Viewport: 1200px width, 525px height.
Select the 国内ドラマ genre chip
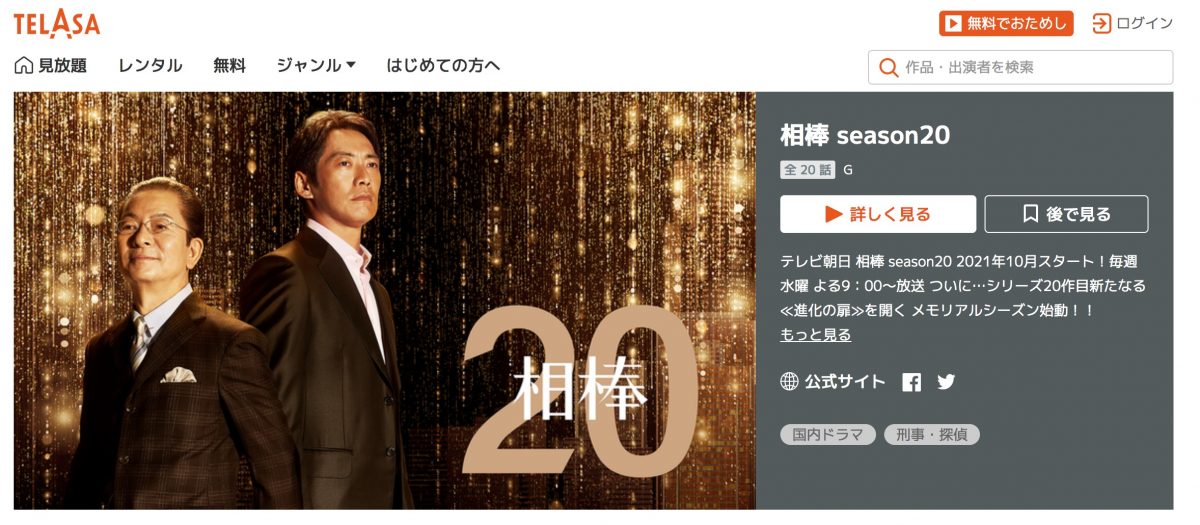(x=828, y=435)
